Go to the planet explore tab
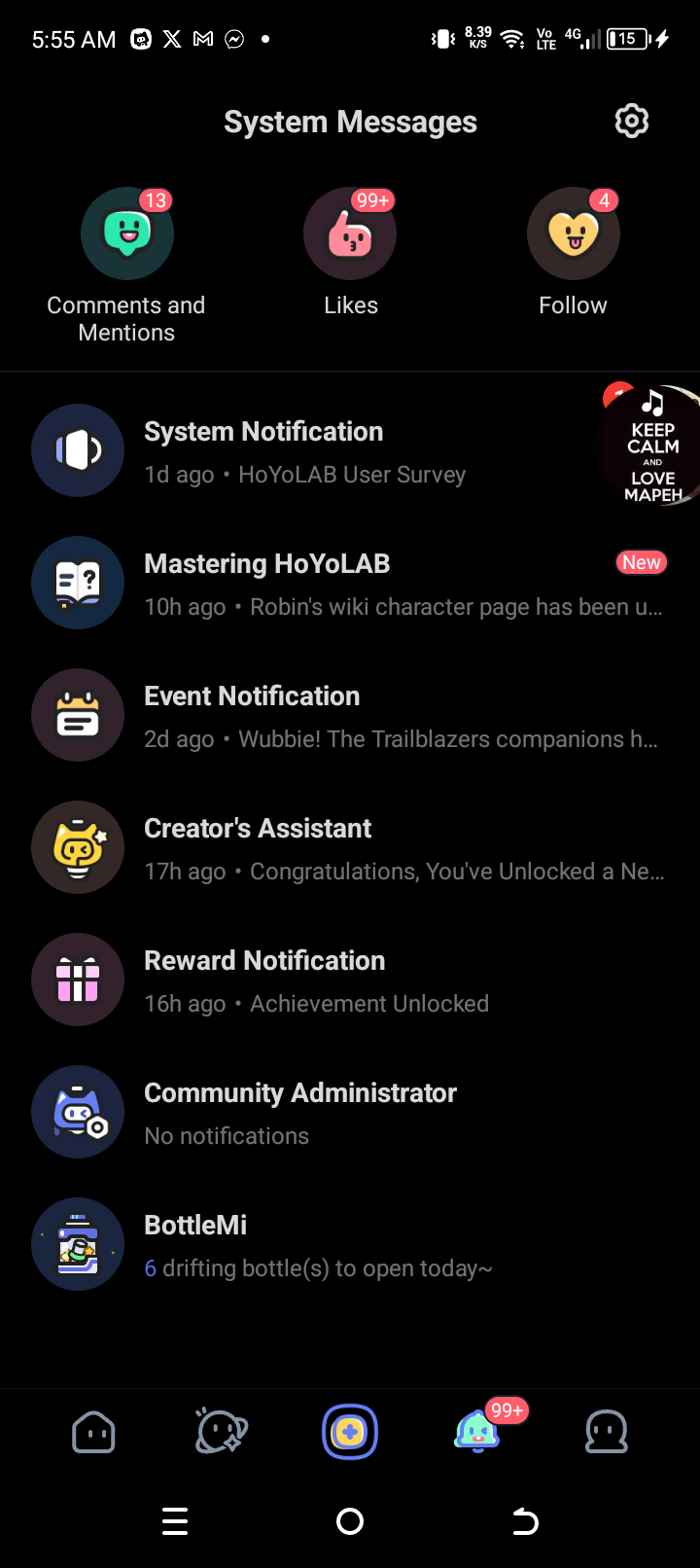Viewport: 700px width, 1568px height. point(222,1433)
